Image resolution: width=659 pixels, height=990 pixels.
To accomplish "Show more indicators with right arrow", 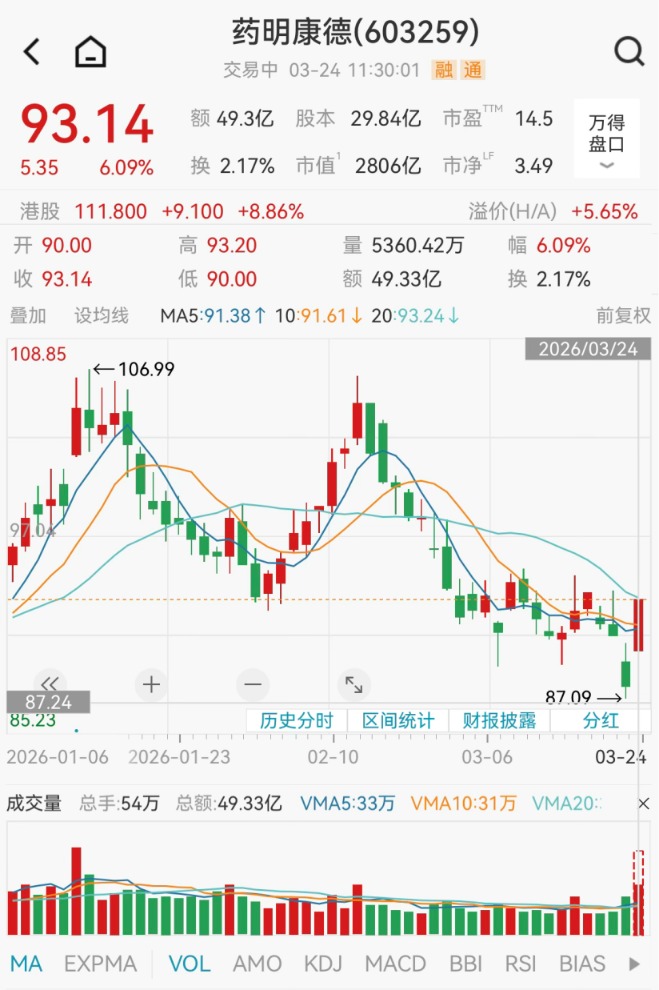I will point(634,964).
